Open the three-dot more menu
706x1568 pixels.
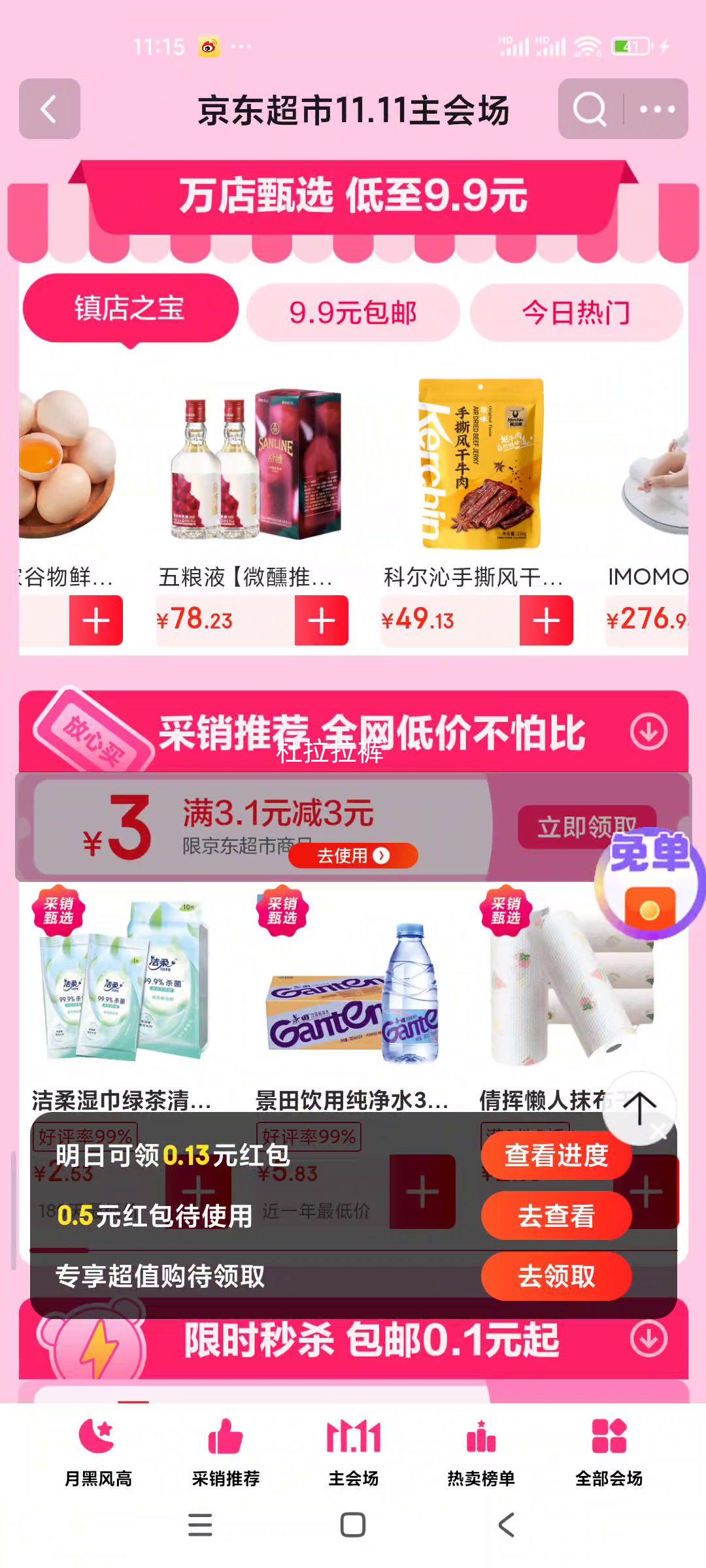point(656,109)
